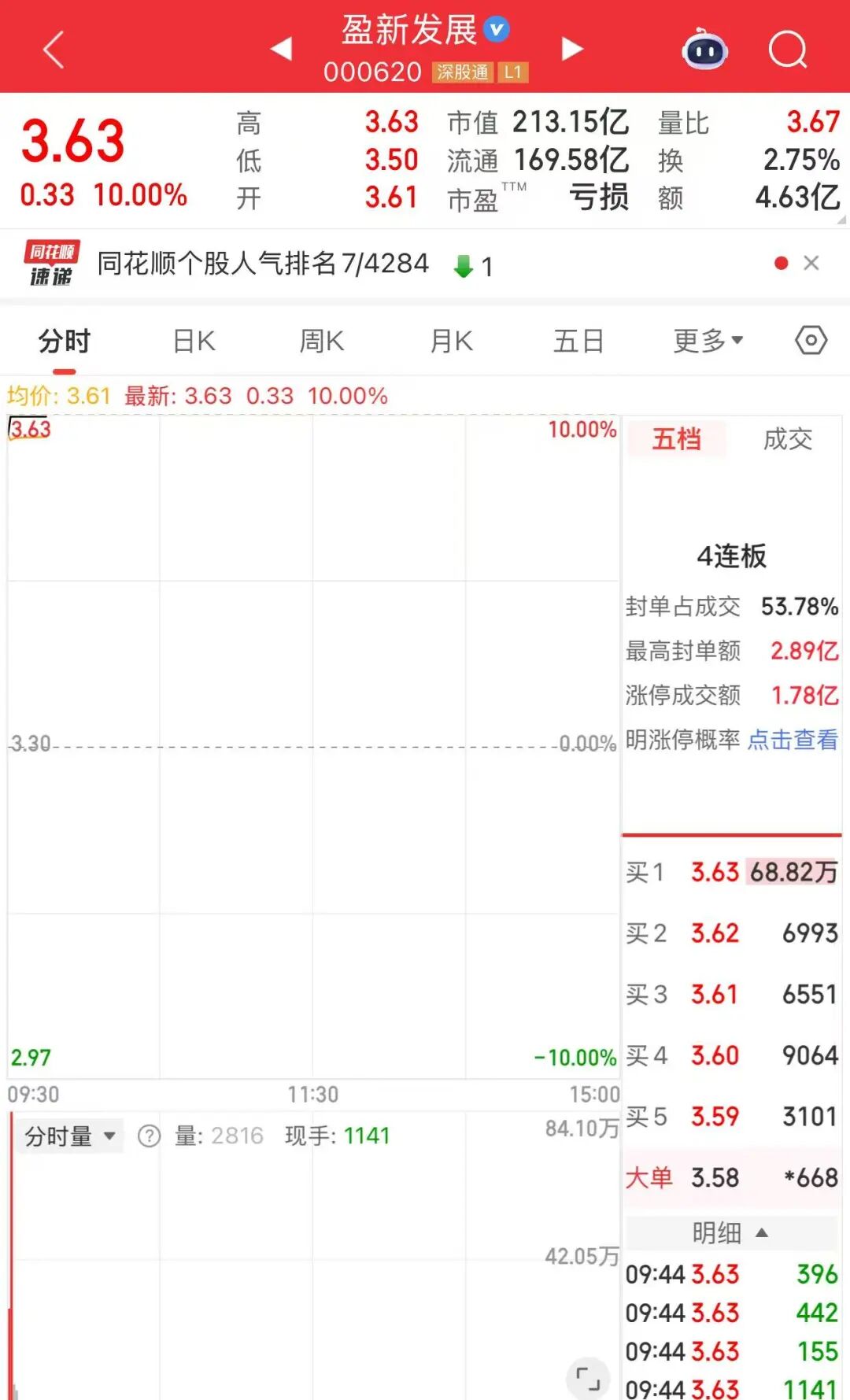Screen dimensions: 850x1400
Task: Select the 五档 quote toggle
Action: point(677,440)
